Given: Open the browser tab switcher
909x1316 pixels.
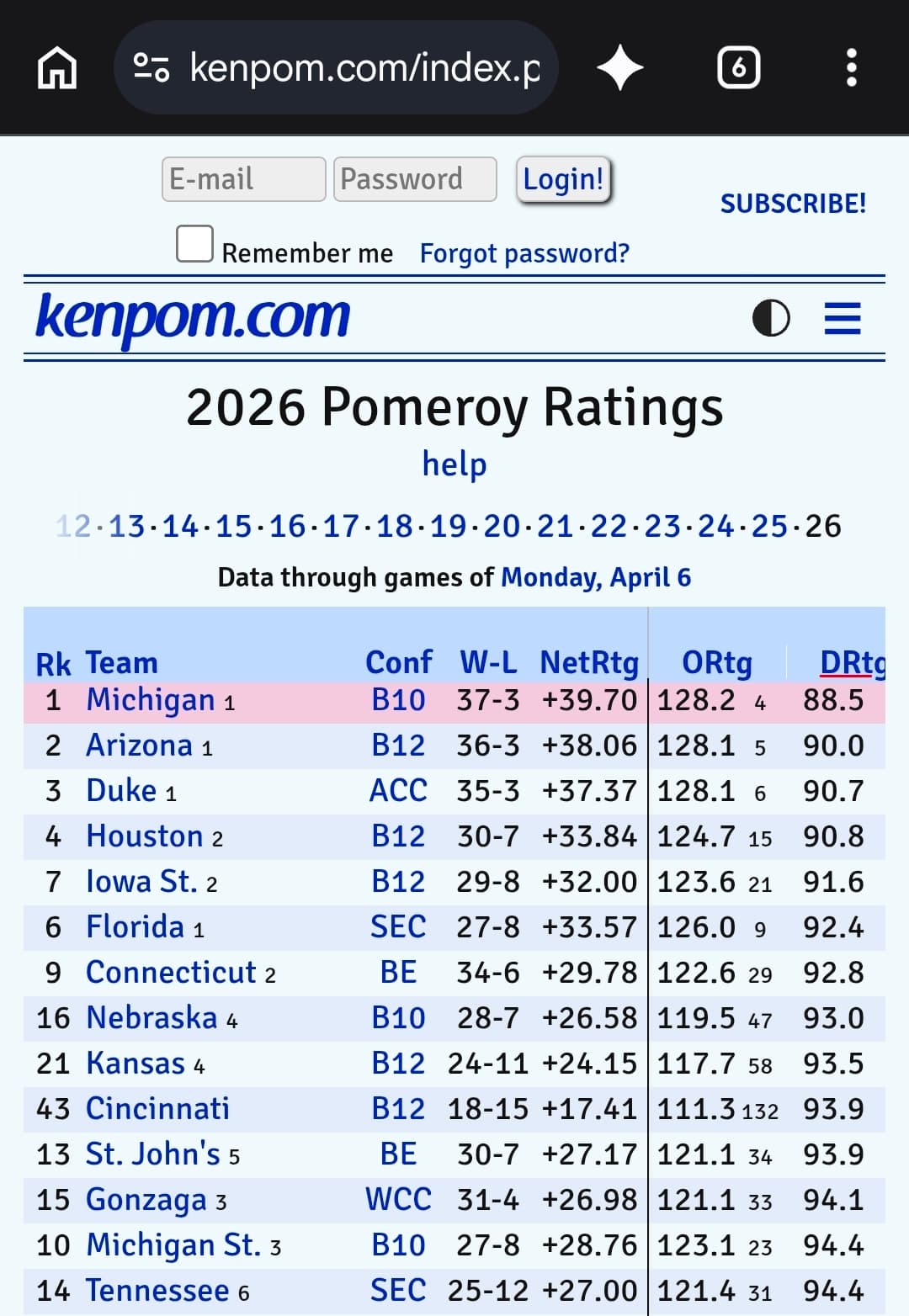Looking at the screenshot, I should (738, 67).
